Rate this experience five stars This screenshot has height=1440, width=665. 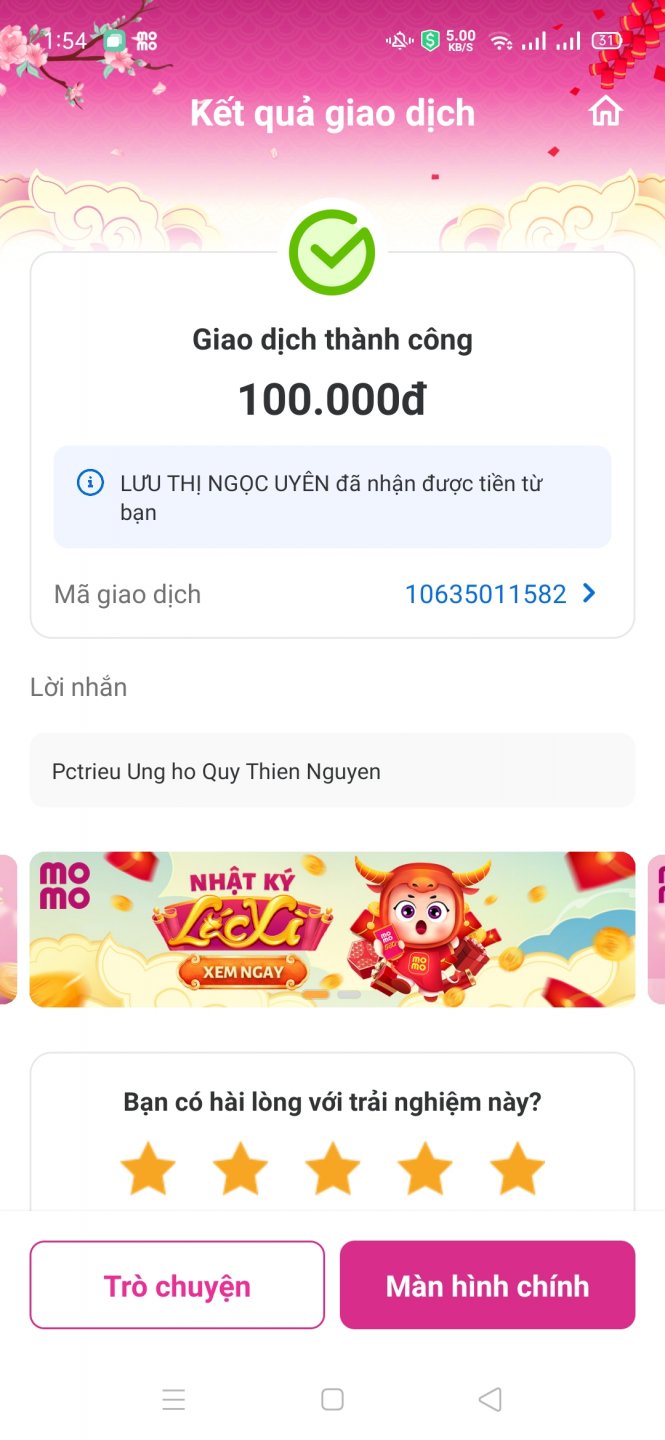coord(517,1169)
